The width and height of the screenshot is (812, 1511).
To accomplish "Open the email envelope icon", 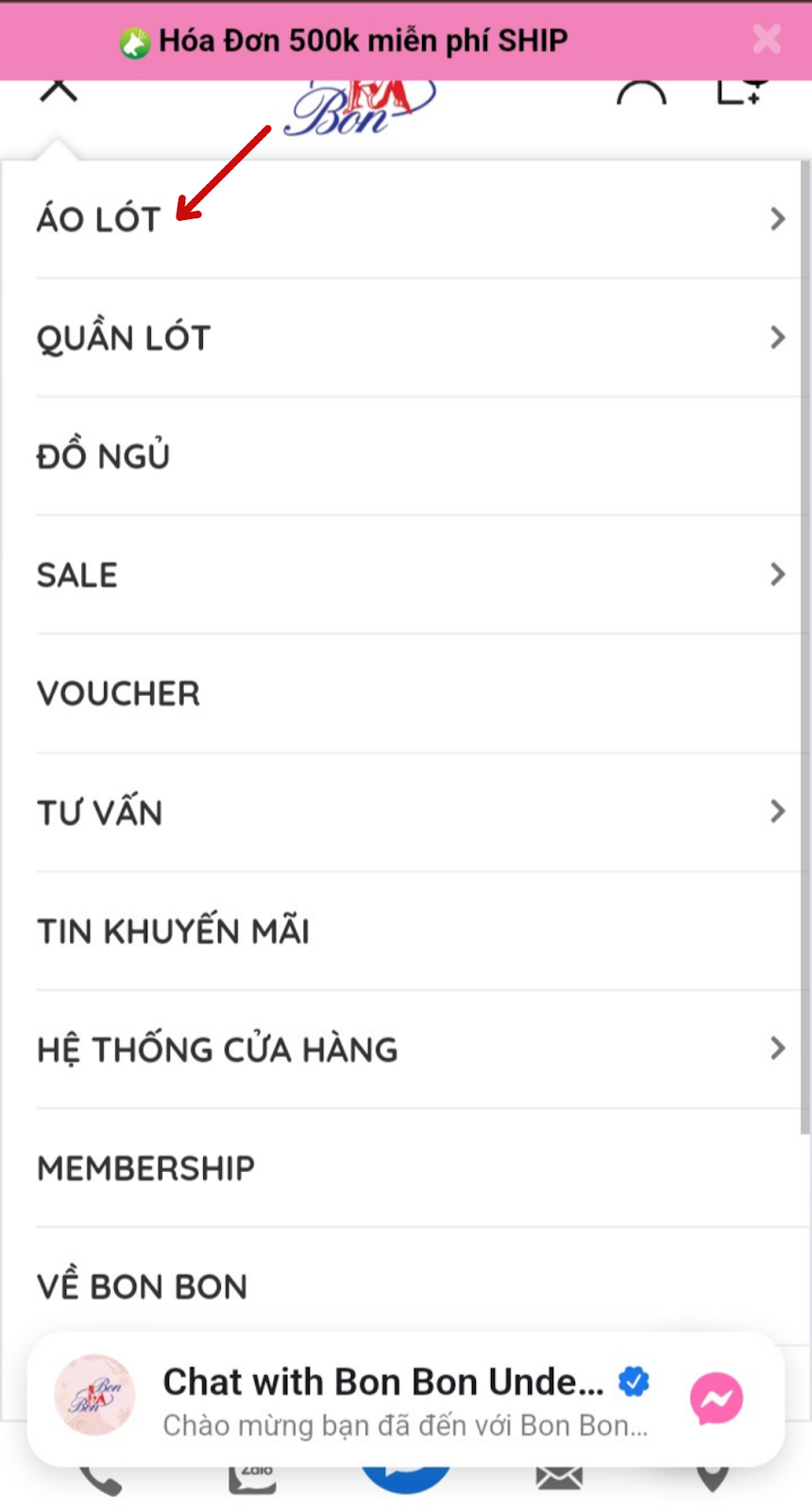I will (x=559, y=1477).
